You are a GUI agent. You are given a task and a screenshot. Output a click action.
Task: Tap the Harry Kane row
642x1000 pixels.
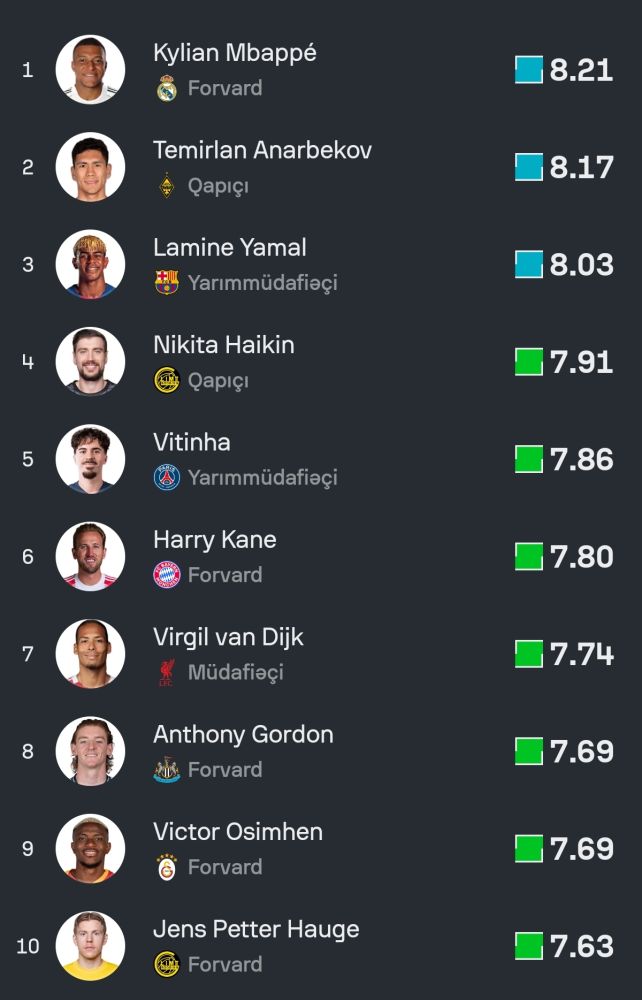click(x=215, y=540)
